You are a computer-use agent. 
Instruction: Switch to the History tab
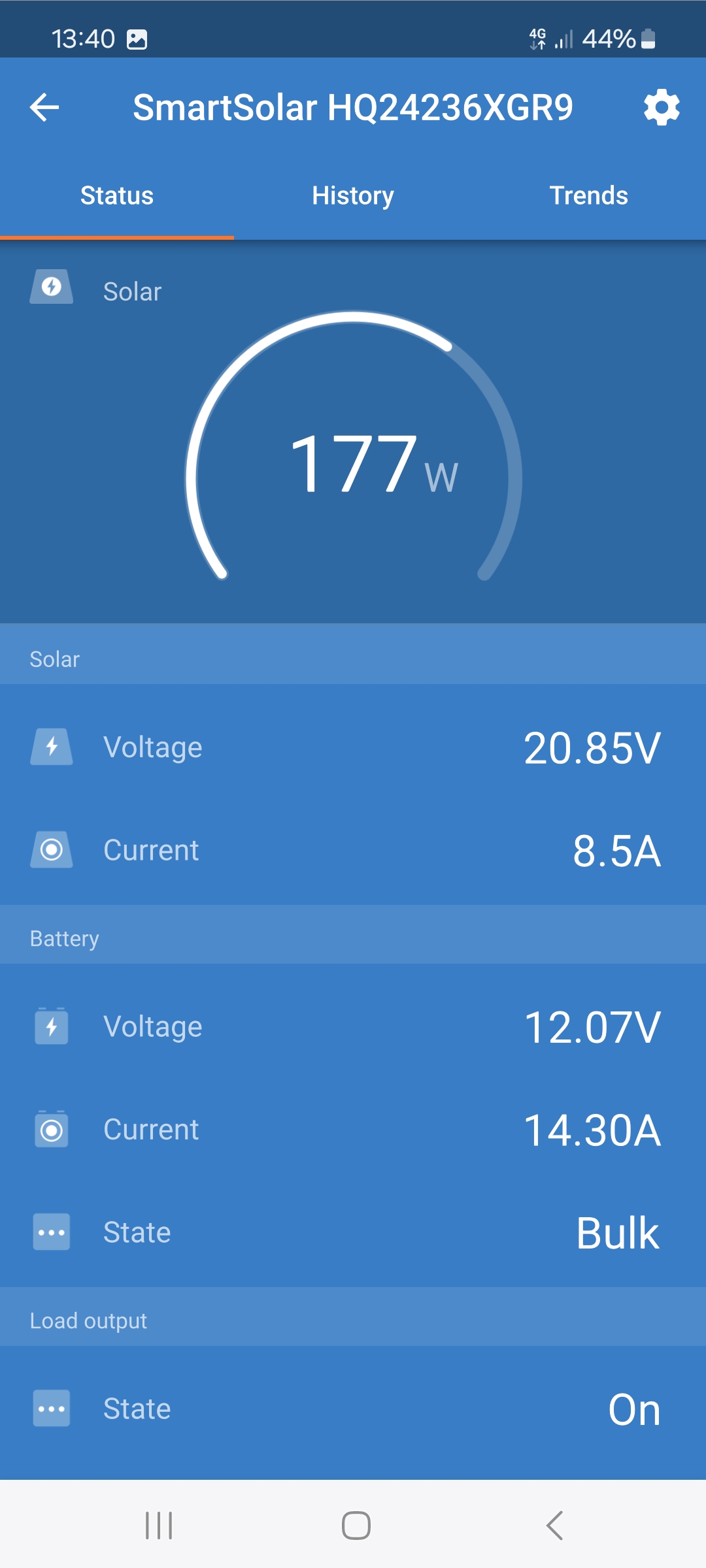(x=353, y=195)
